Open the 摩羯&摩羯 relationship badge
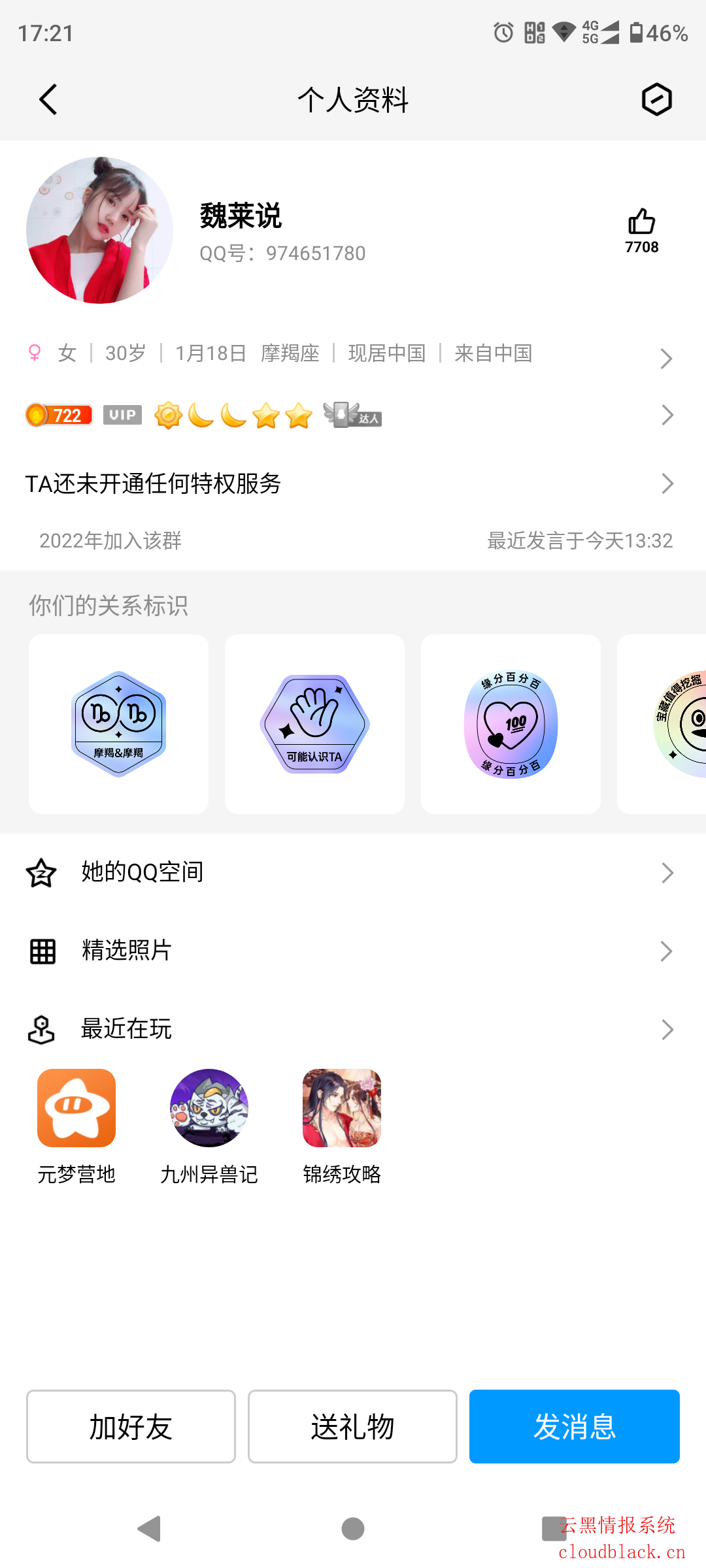706x1568 pixels. [118, 724]
